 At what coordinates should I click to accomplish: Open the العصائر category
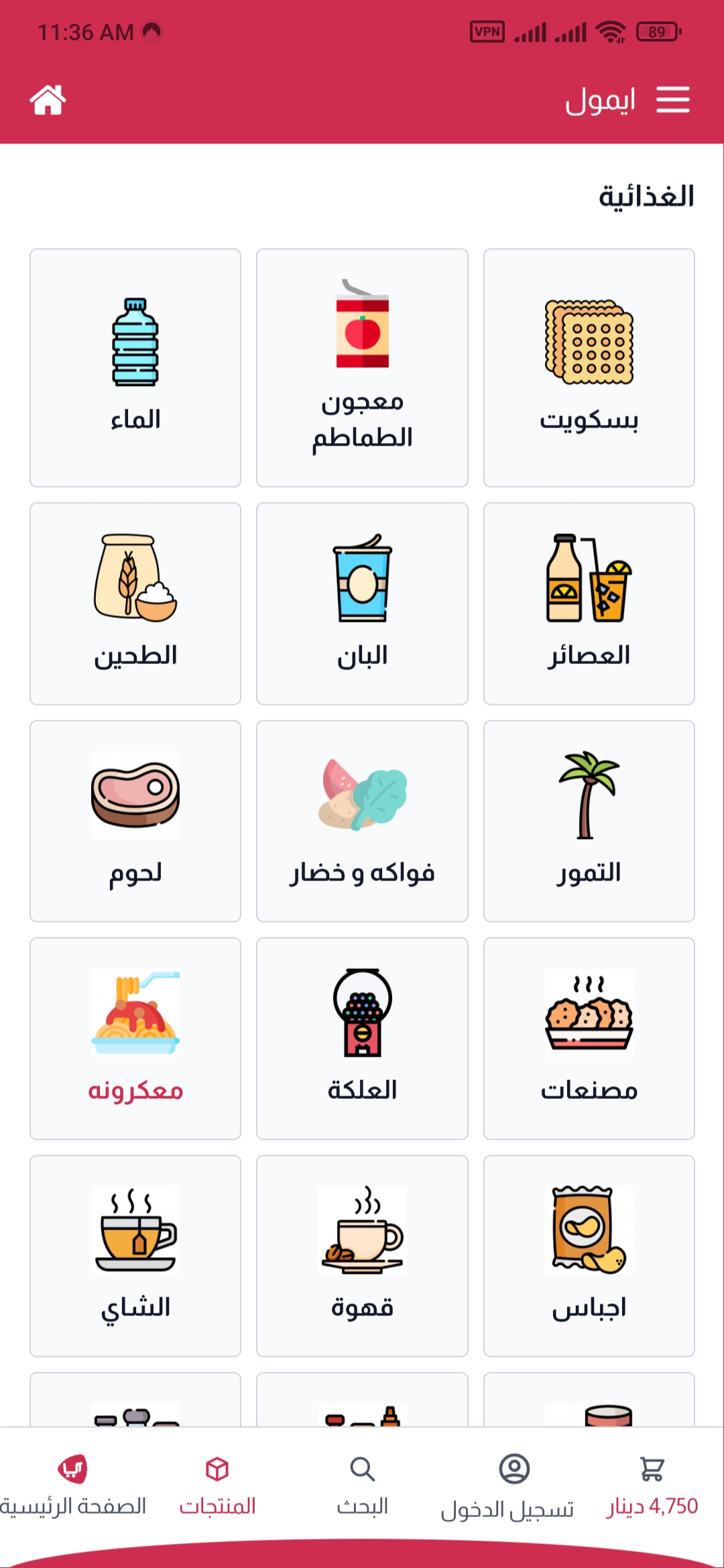(589, 603)
